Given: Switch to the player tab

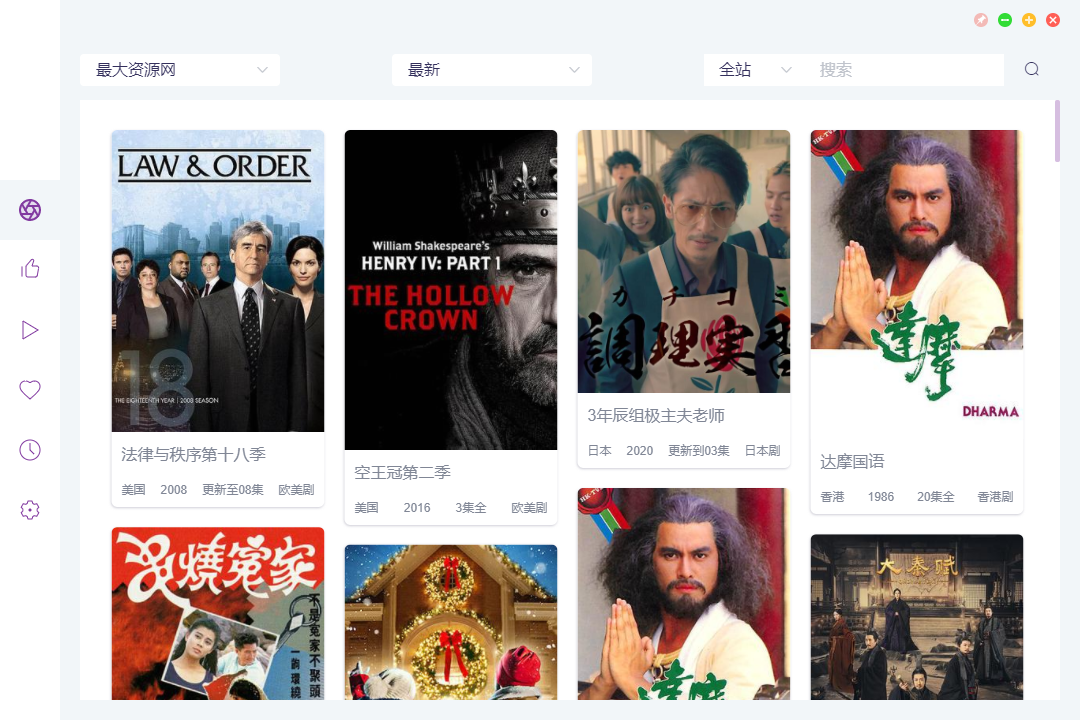Looking at the screenshot, I should pos(30,330).
